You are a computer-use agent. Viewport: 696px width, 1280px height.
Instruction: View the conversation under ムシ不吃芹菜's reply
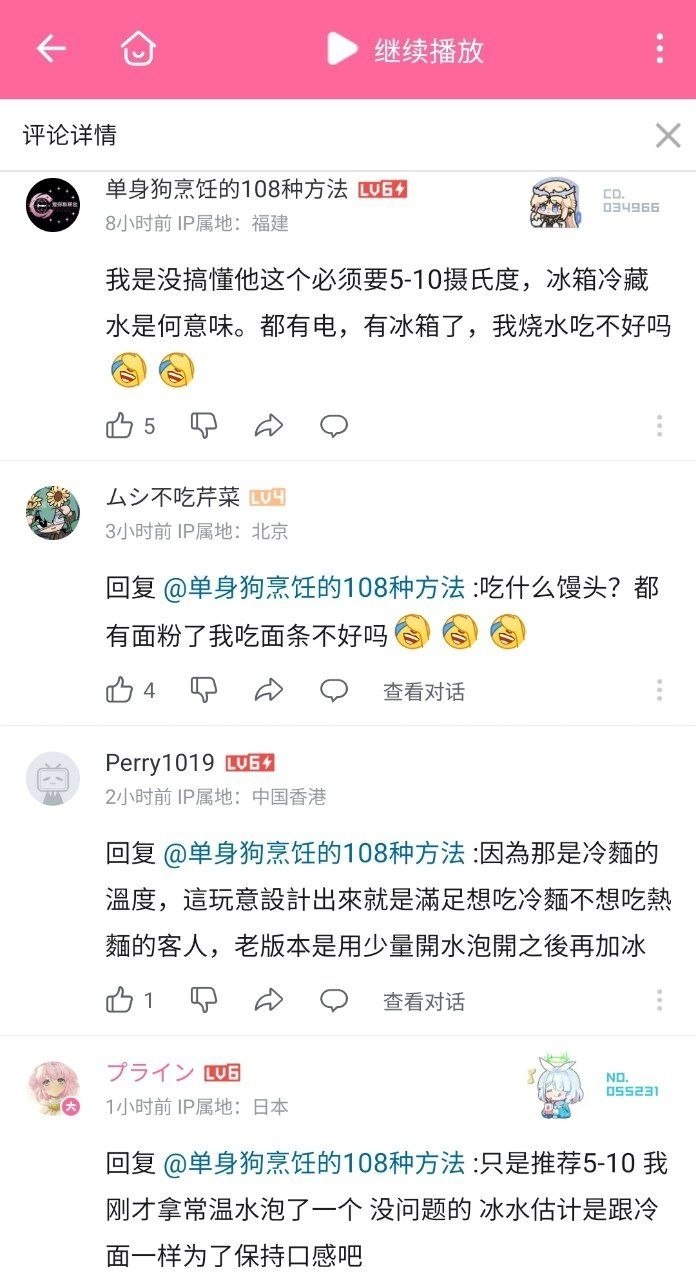[x=424, y=691]
